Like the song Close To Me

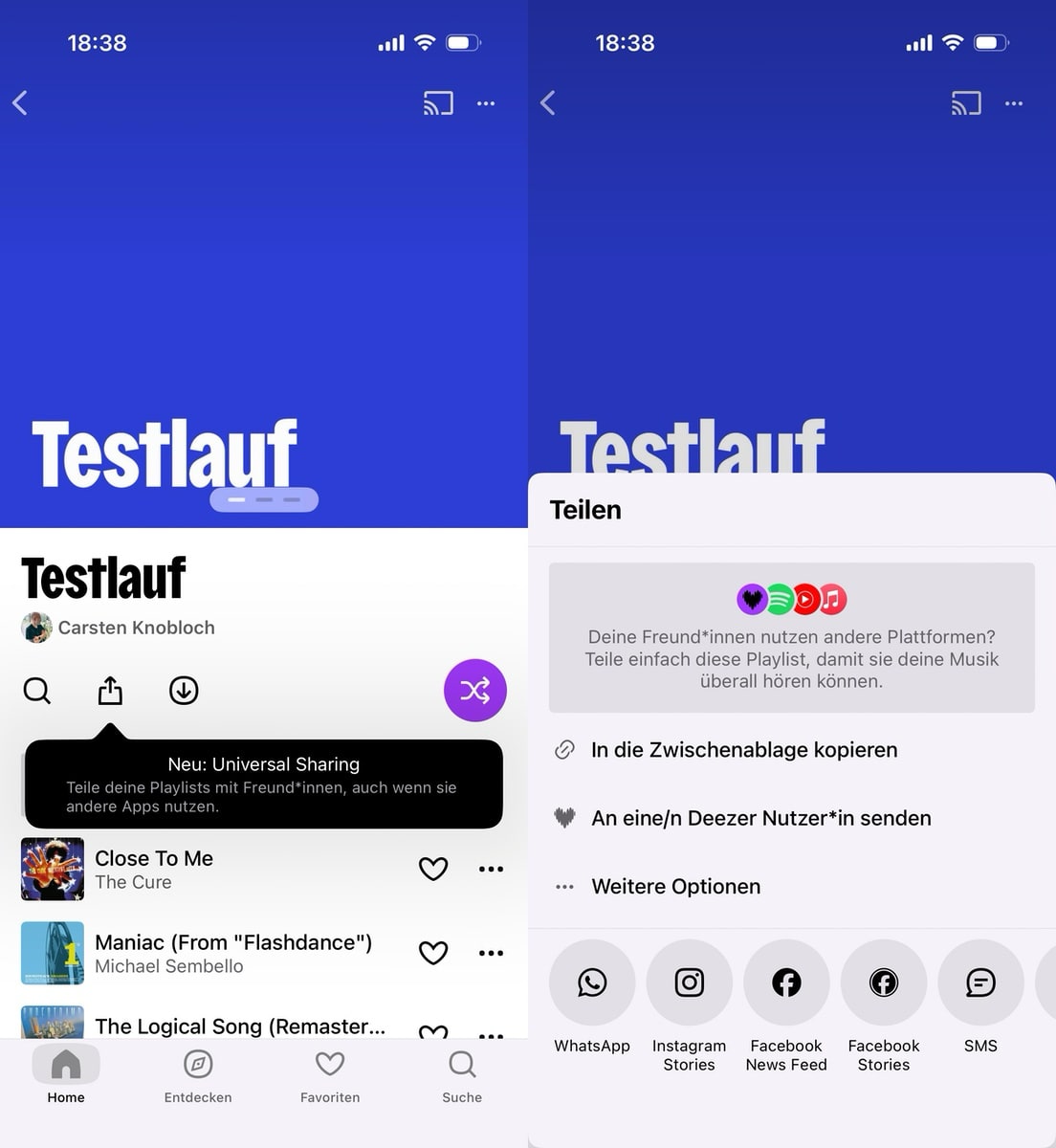433,869
